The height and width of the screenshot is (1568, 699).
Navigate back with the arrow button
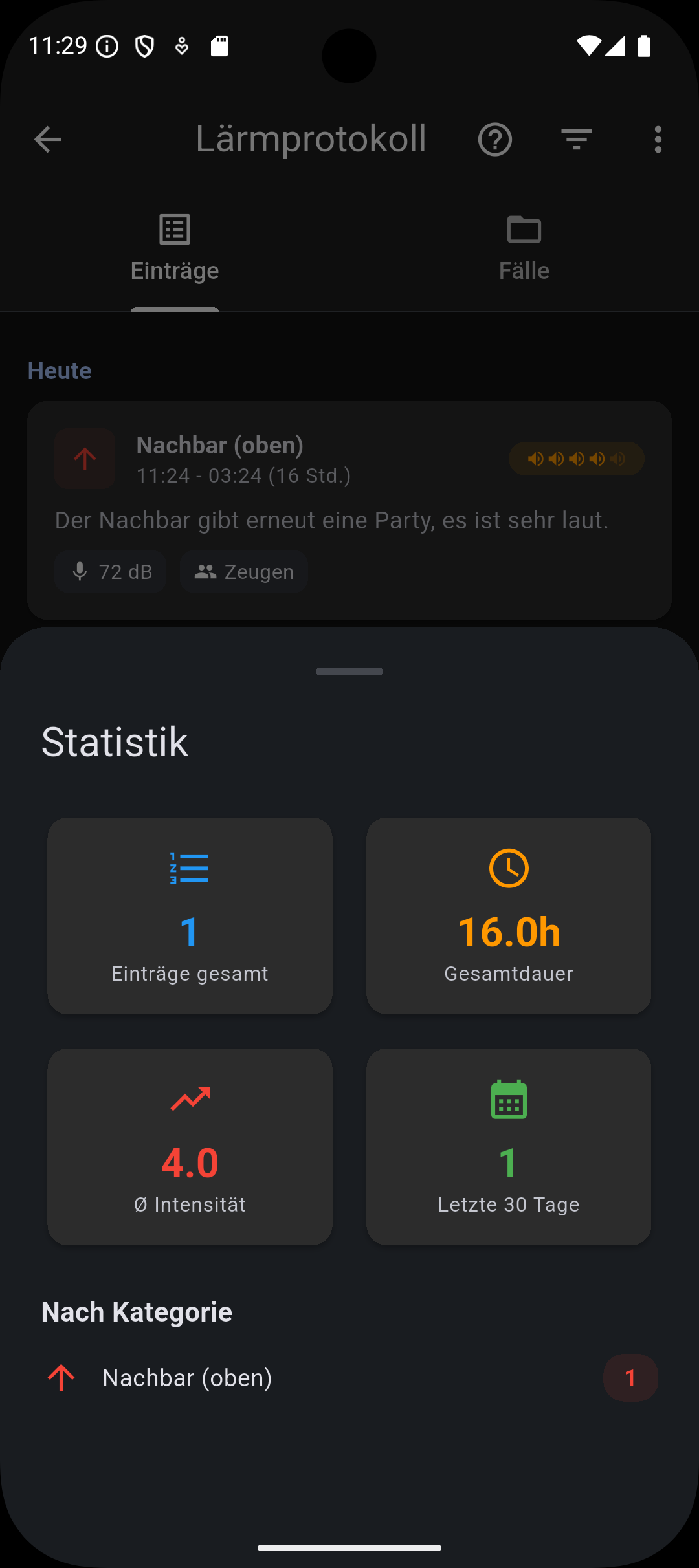[47, 139]
